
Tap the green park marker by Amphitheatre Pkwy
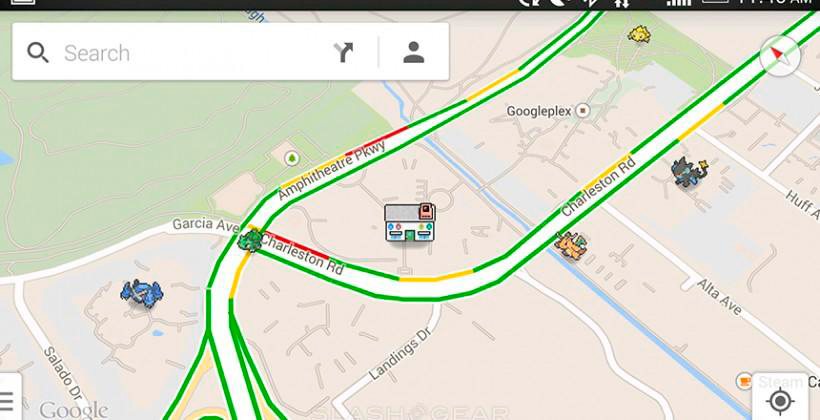(x=291, y=158)
